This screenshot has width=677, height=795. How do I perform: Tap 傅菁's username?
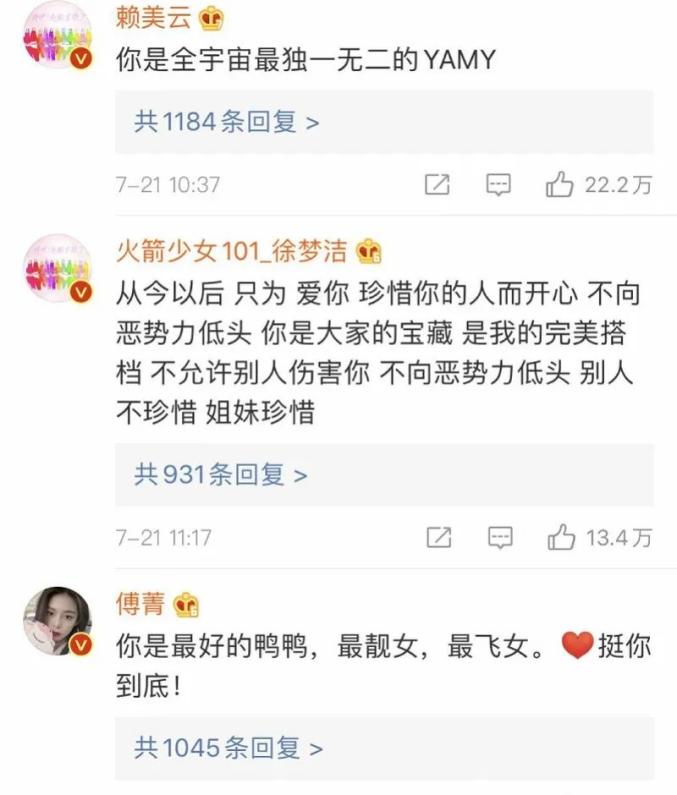tap(142, 603)
